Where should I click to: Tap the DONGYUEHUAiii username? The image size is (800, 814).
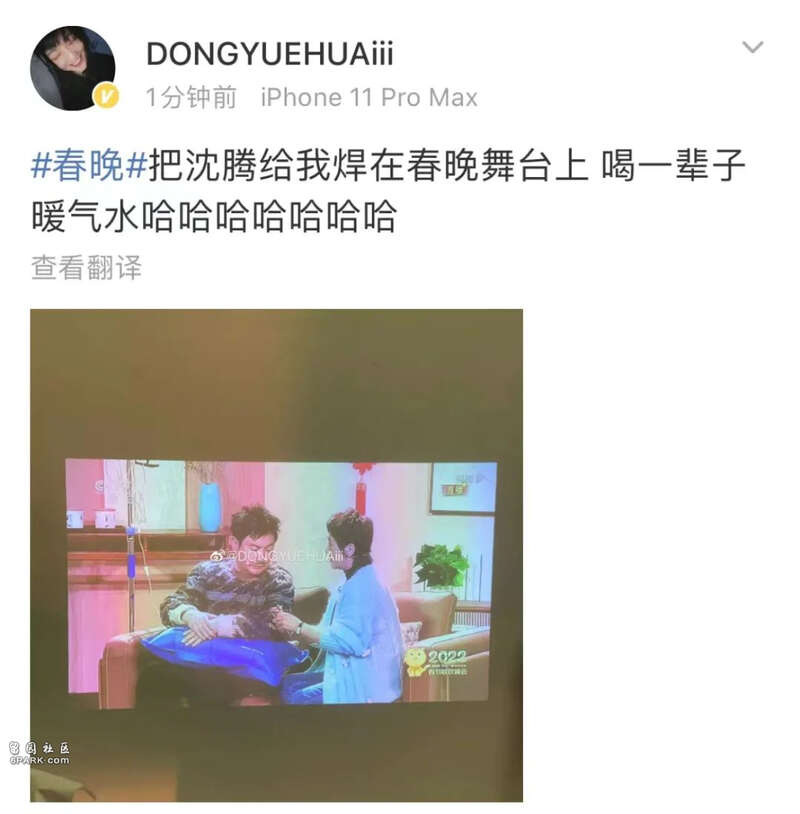pyautogui.click(x=270, y=53)
